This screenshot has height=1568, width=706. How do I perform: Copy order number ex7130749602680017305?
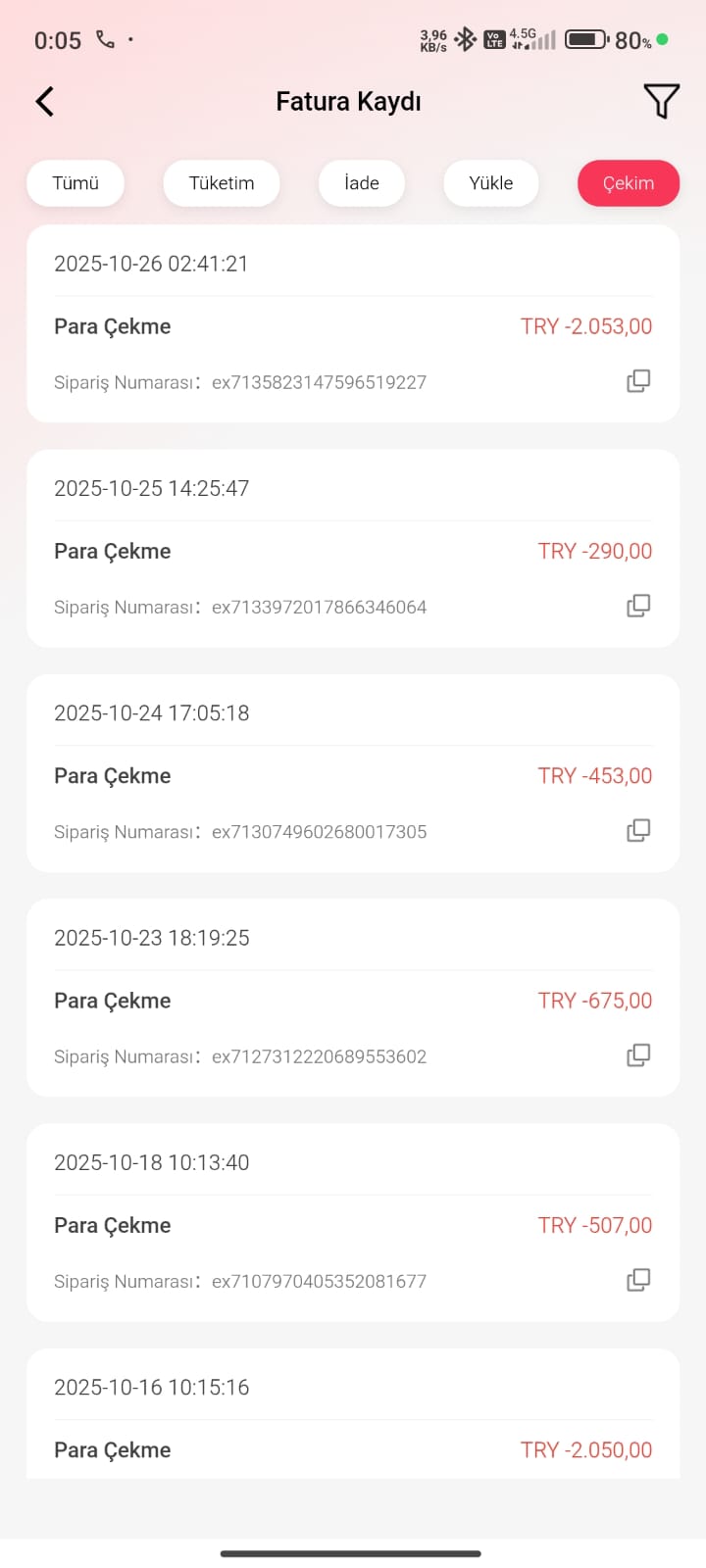[638, 830]
